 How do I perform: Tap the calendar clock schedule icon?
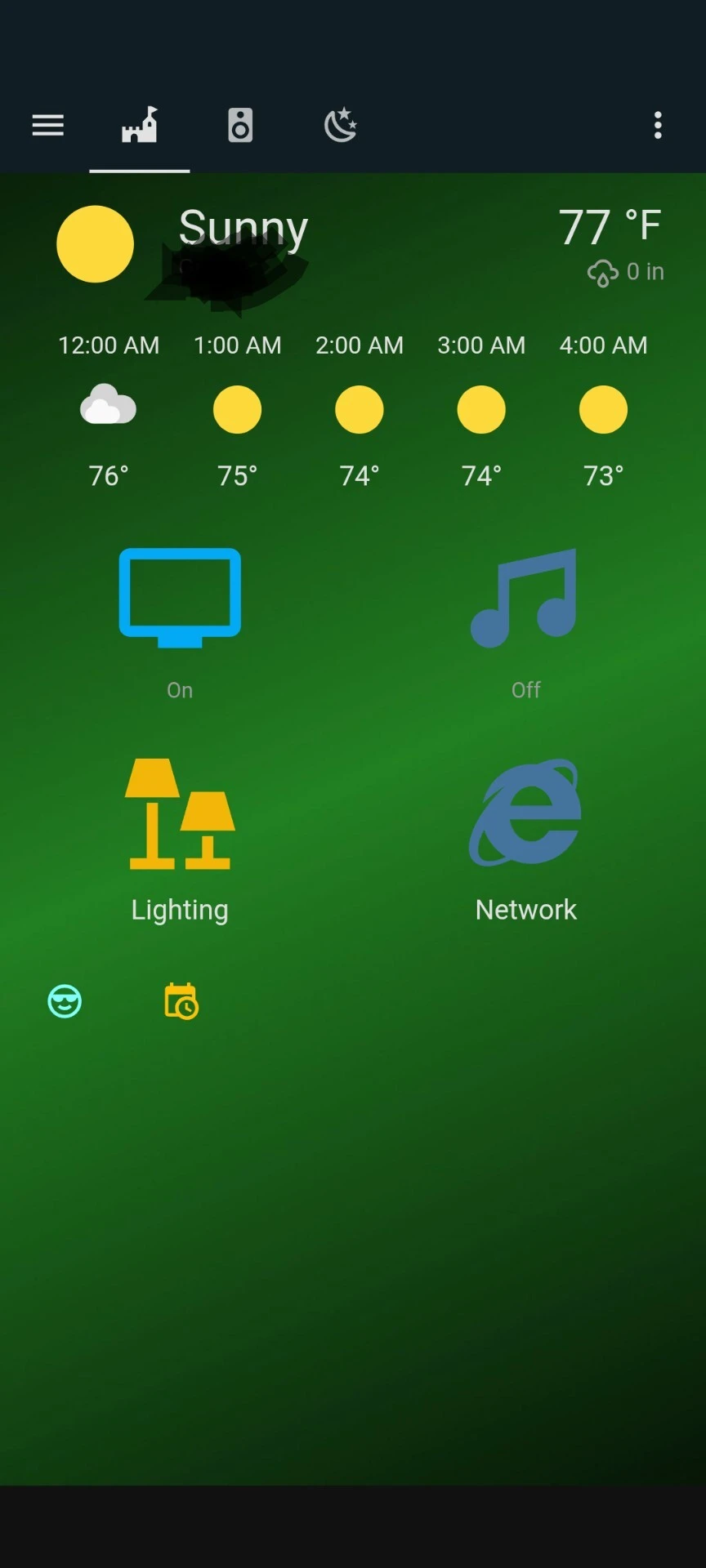pyautogui.click(x=181, y=1001)
